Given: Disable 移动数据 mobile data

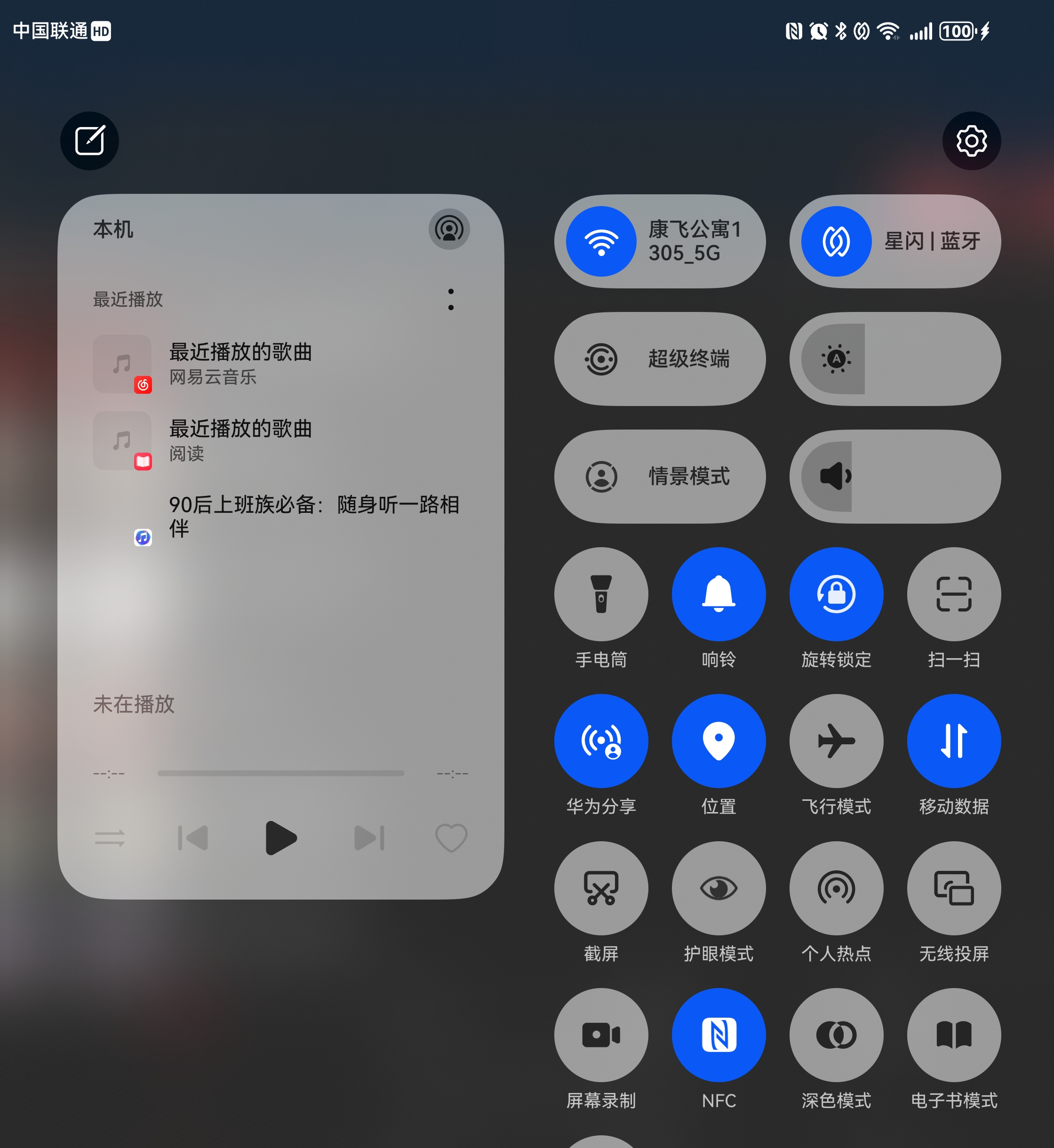Looking at the screenshot, I should pyautogui.click(x=953, y=740).
